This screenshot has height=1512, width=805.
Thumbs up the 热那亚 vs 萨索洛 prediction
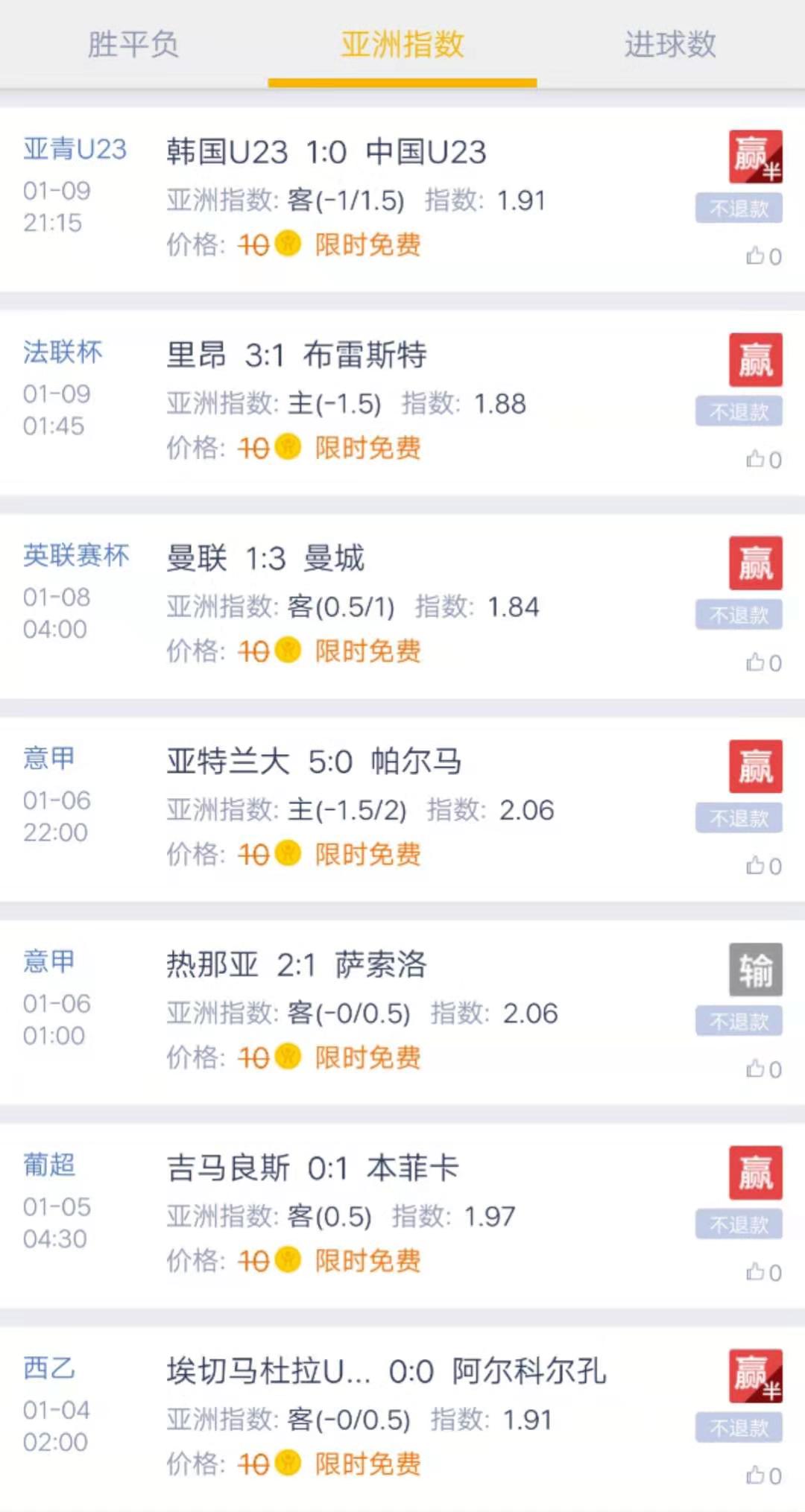763,1069
